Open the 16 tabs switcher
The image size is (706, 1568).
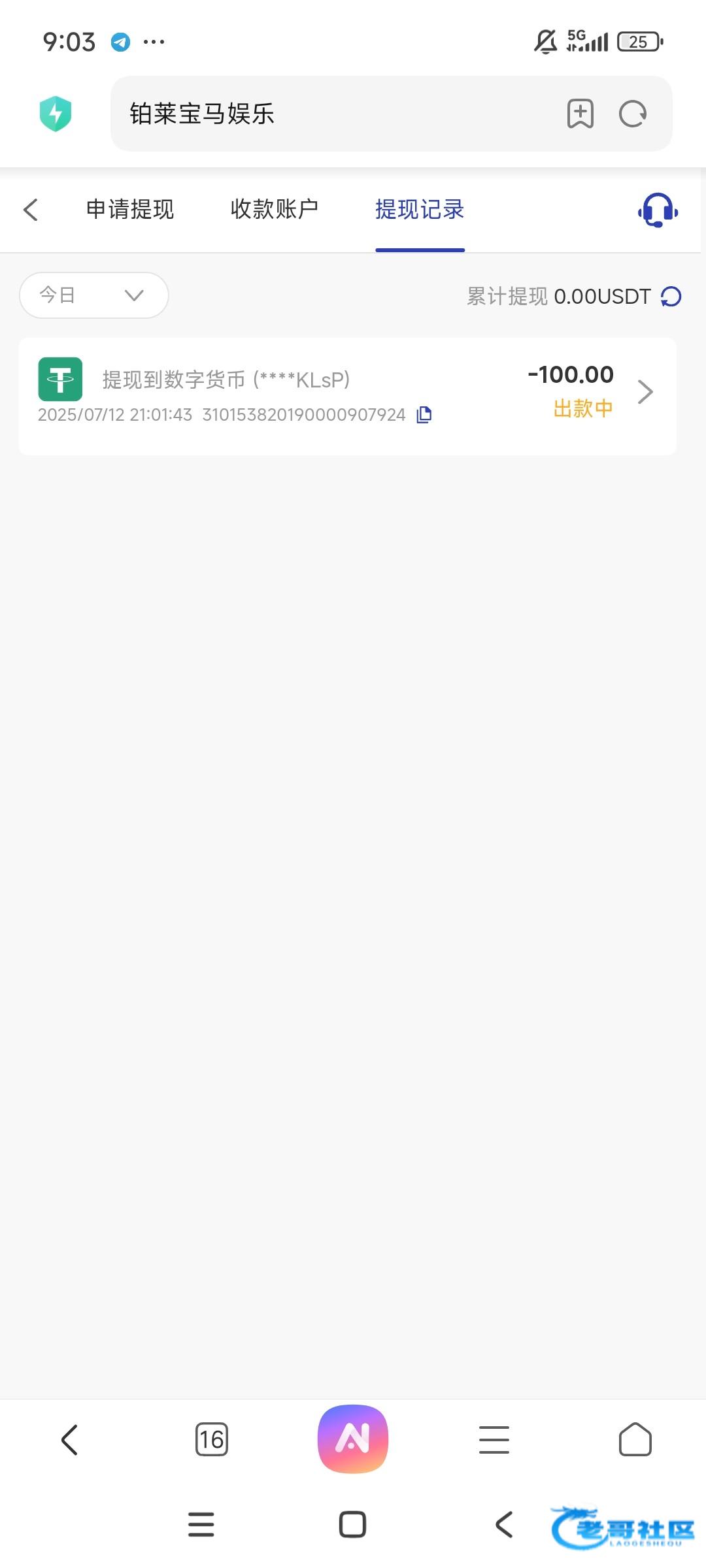[212, 1440]
